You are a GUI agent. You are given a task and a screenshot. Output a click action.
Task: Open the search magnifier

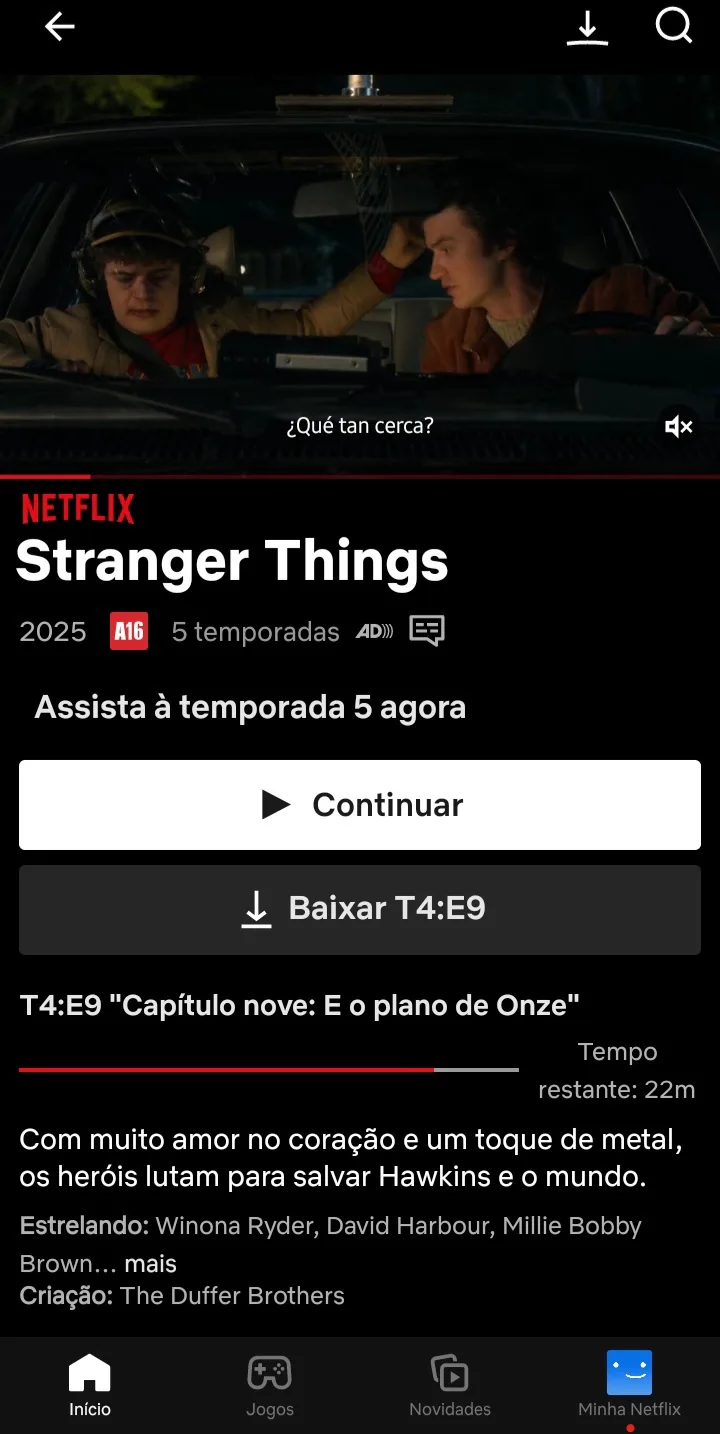[674, 27]
